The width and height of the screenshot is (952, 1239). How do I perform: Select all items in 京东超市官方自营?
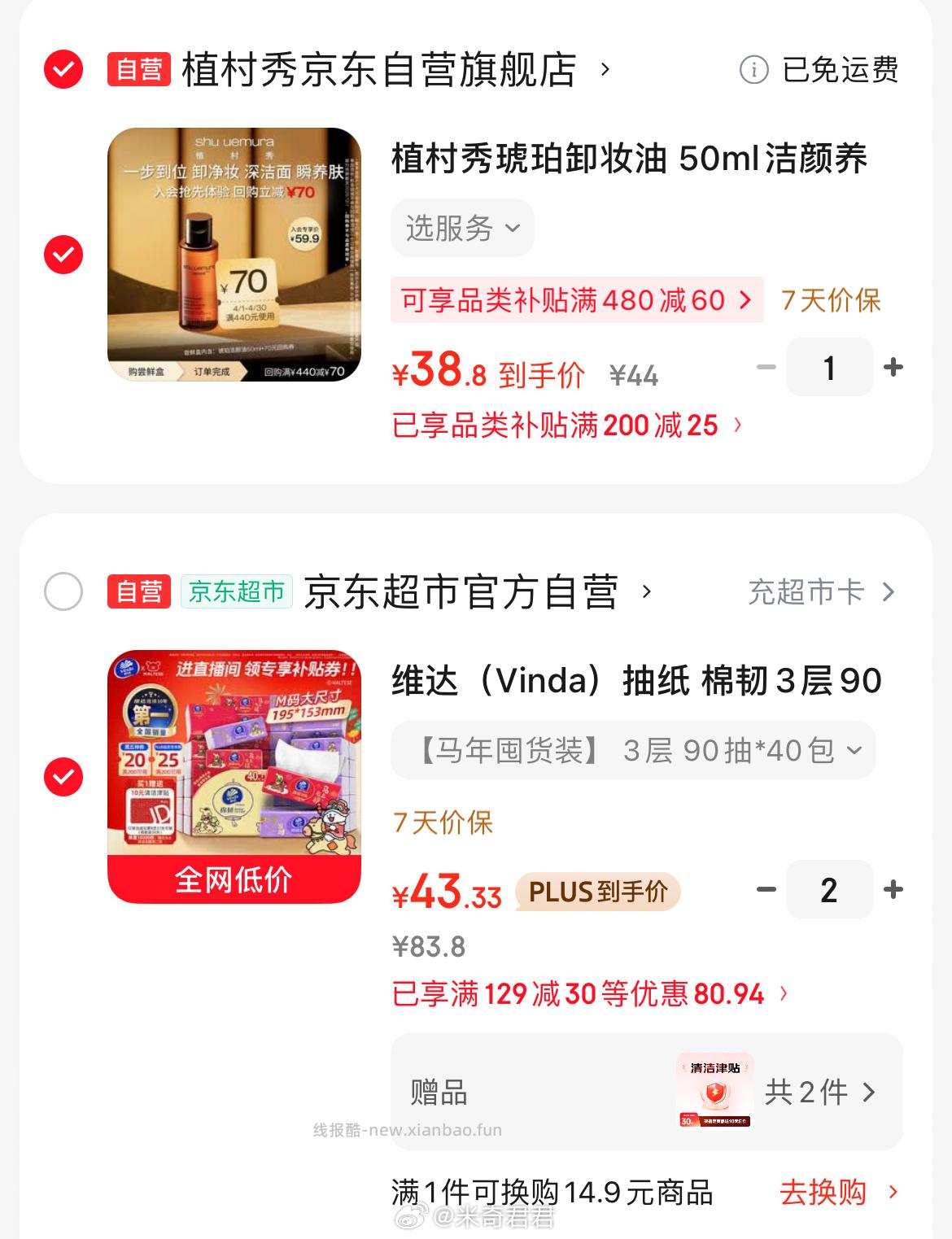[63, 591]
